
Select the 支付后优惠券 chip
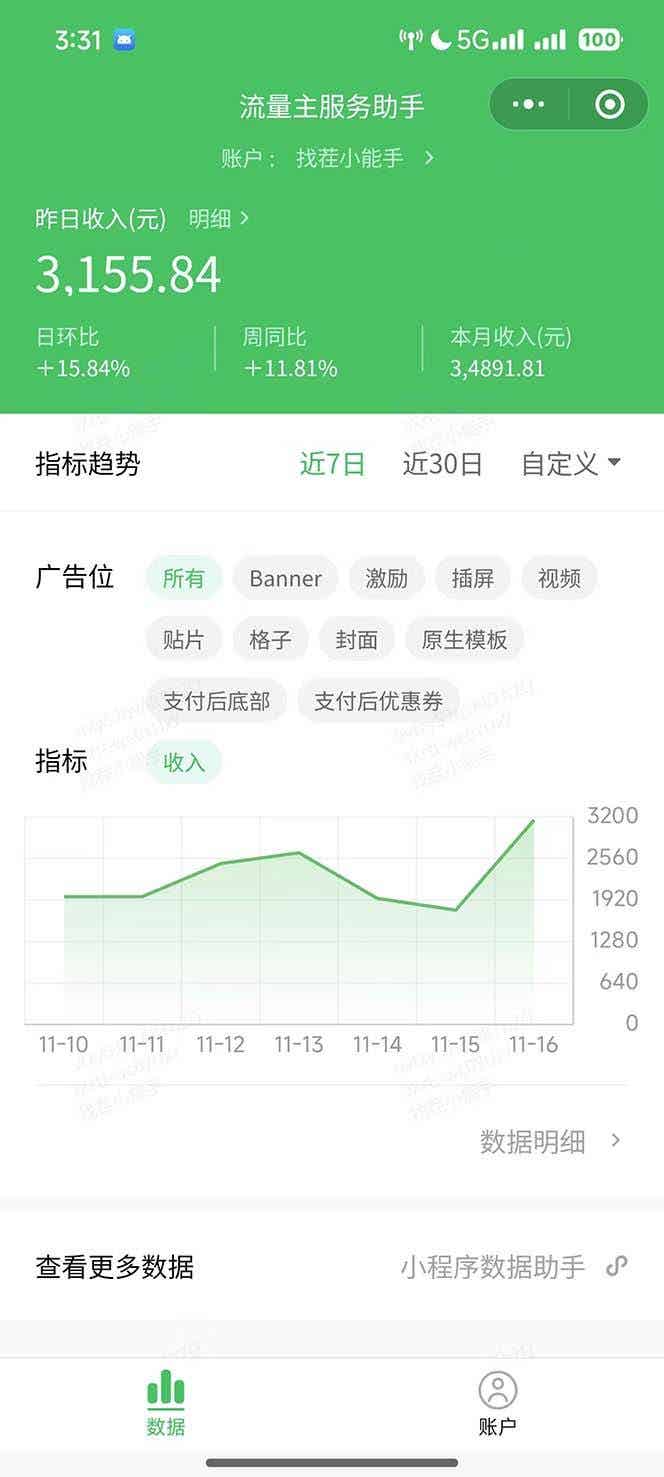tap(378, 701)
